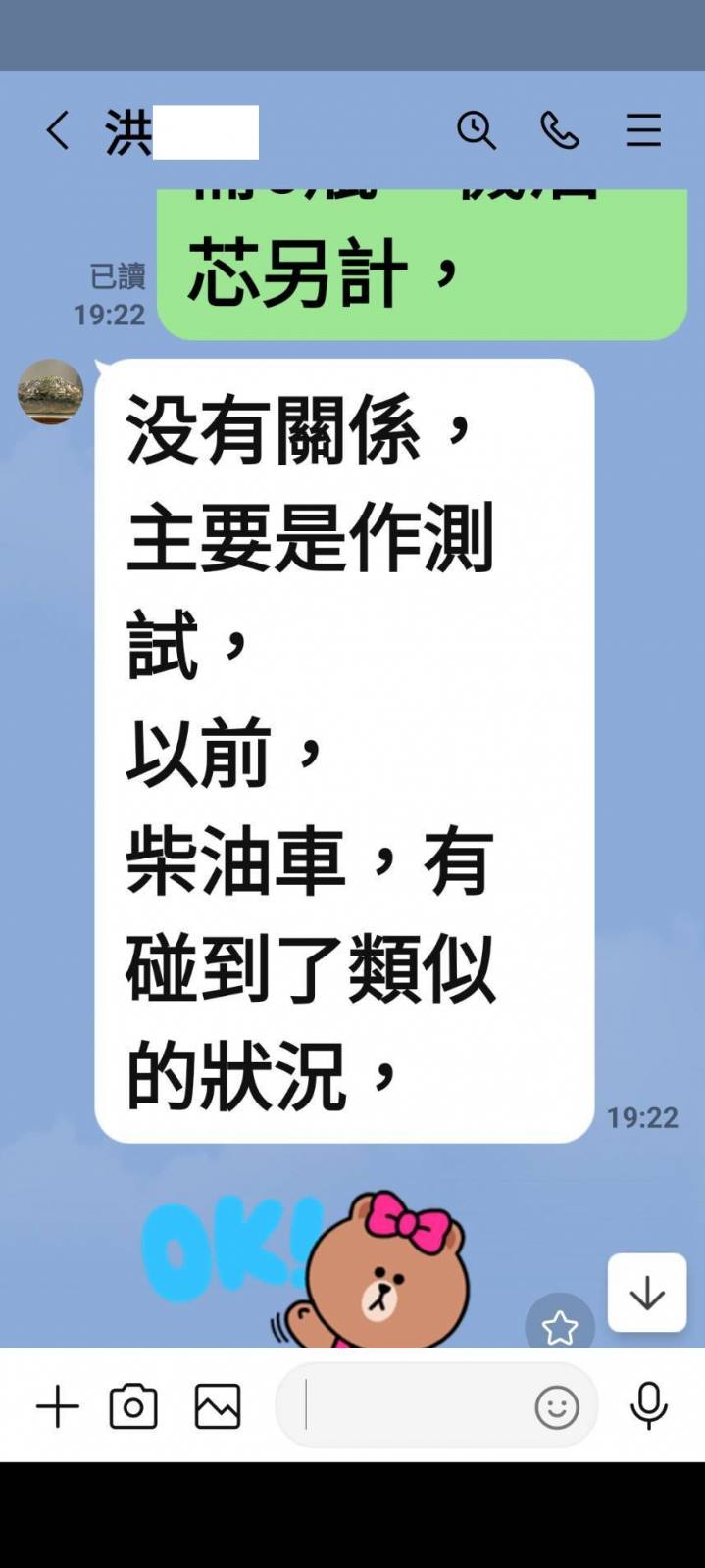Viewport: 705px width, 1568px height.
Task: Record a voice message with the microphone
Action: pyautogui.click(x=648, y=1407)
